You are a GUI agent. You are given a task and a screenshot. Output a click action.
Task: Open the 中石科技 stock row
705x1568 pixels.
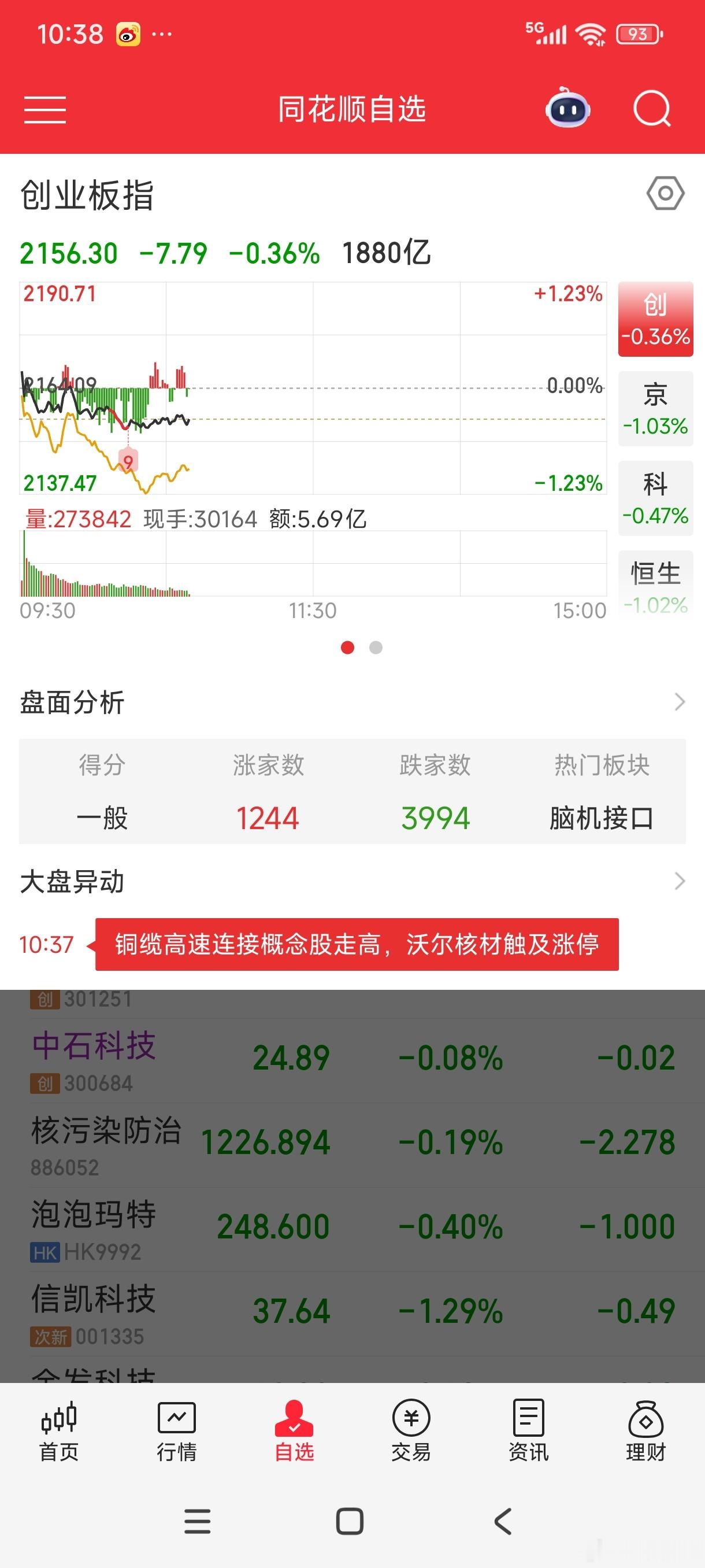pyautogui.click(x=352, y=1060)
